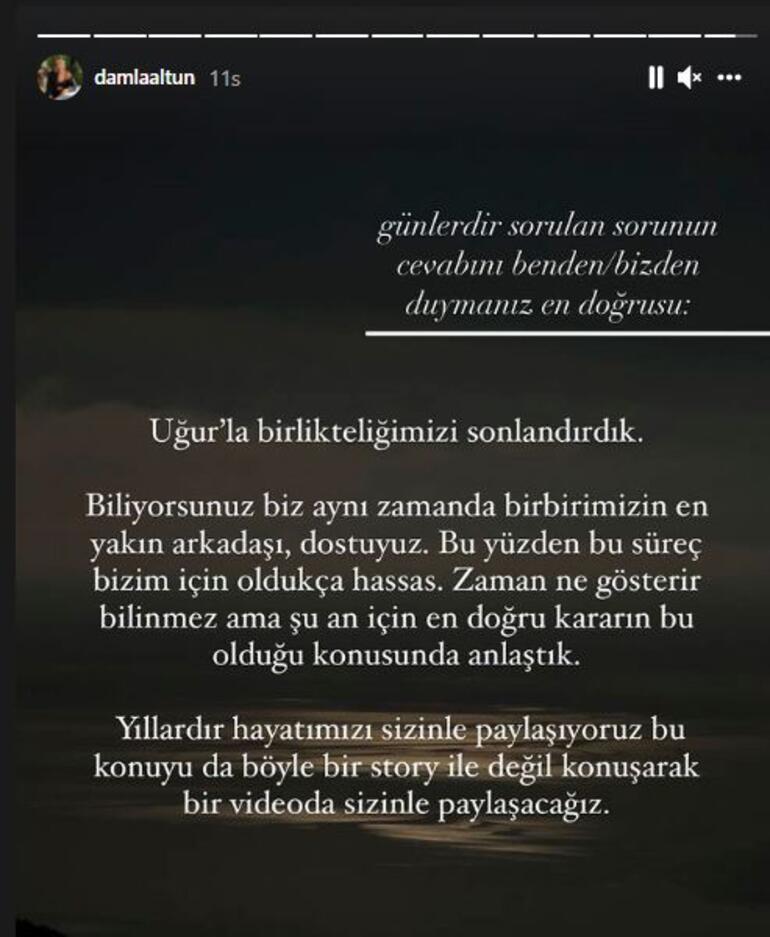The height and width of the screenshot is (937, 770).
Task: Open damlaaltun's profile picture
Action: coord(59,77)
